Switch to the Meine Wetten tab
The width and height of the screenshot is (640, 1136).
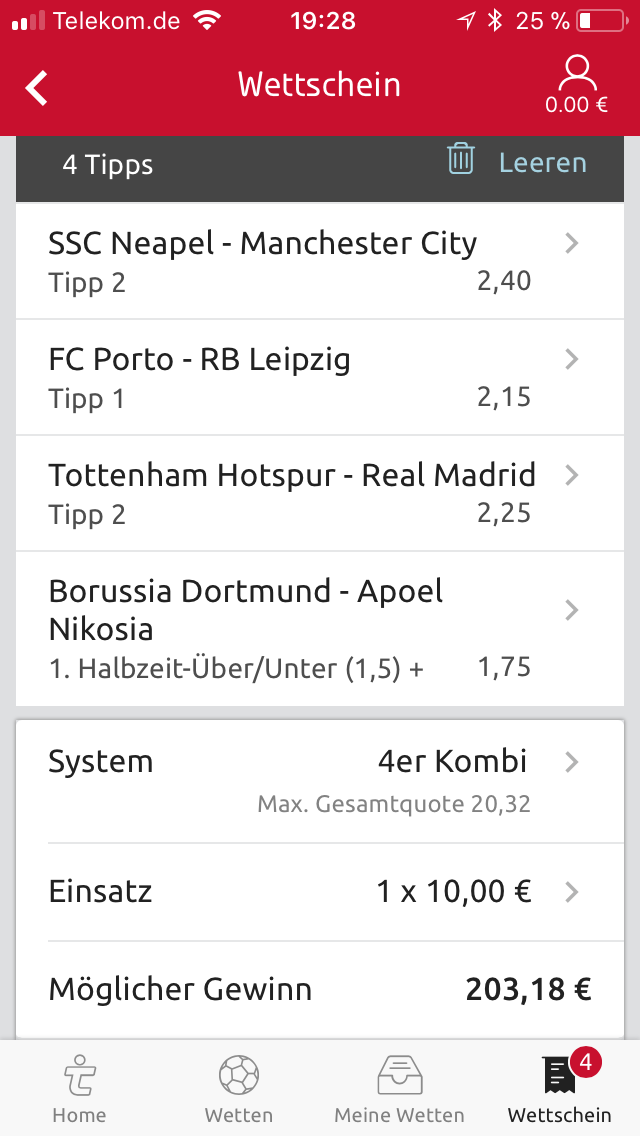399,1089
